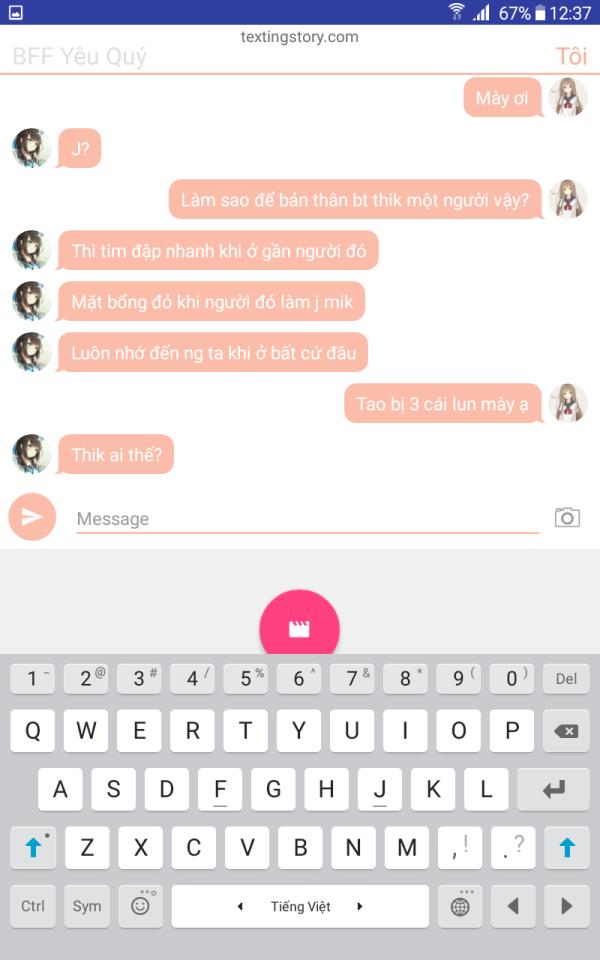Switch speaker to Tôi
The height and width of the screenshot is (960, 600).
(x=571, y=56)
